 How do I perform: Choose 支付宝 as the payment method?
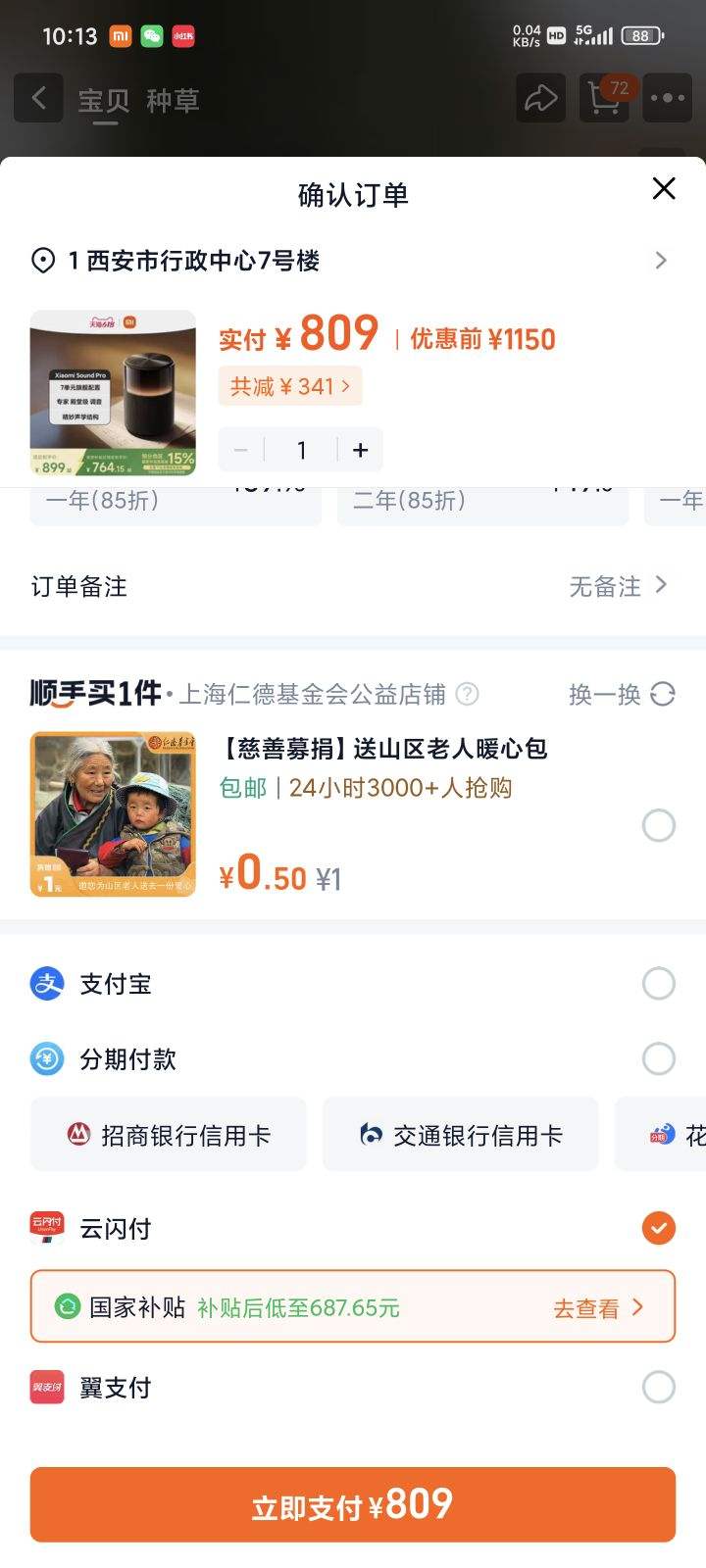pyautogui.click(x=353, y=983)
